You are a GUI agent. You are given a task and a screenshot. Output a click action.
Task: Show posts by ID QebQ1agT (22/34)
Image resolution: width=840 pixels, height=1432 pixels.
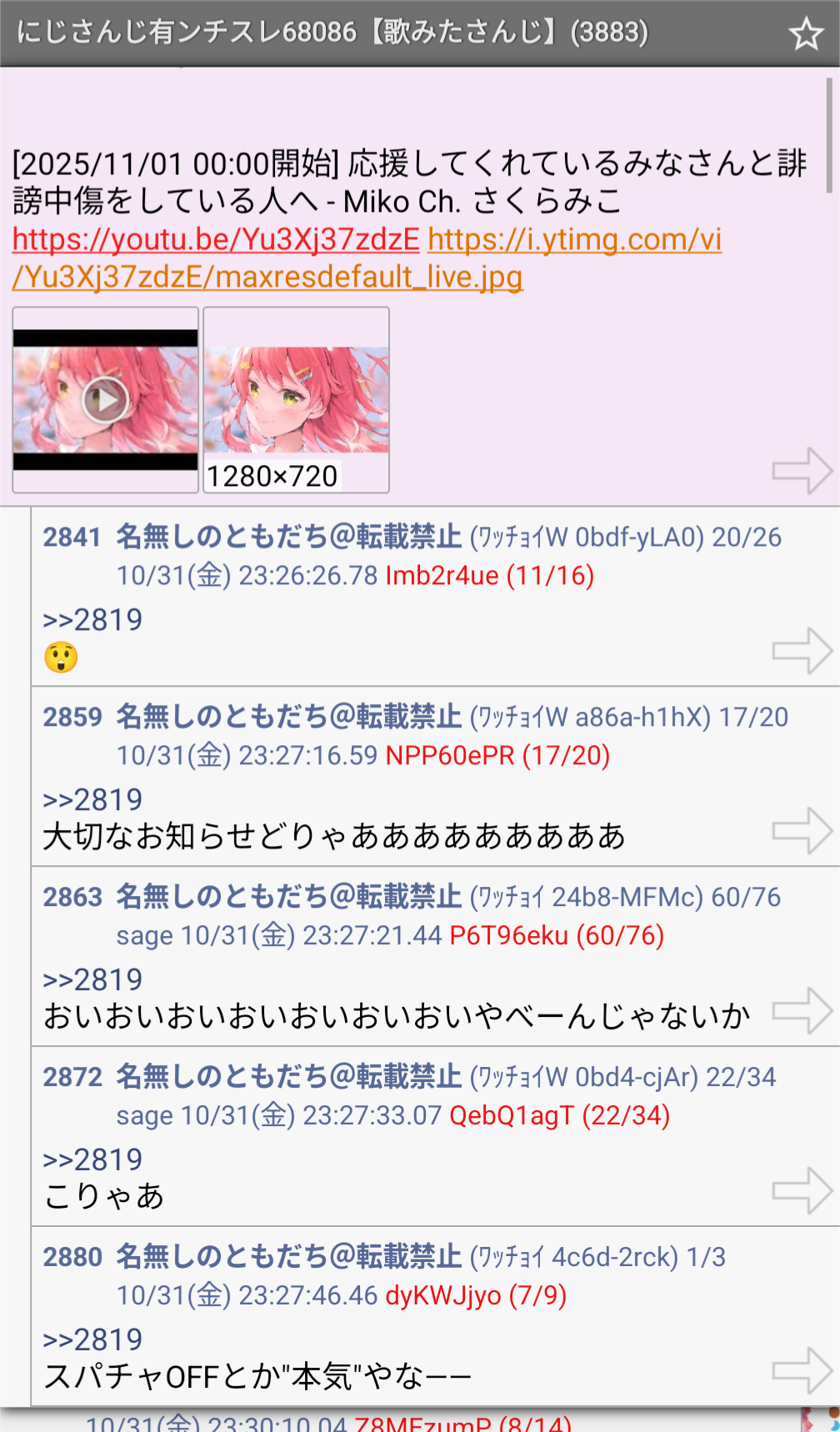[560, 1116]
